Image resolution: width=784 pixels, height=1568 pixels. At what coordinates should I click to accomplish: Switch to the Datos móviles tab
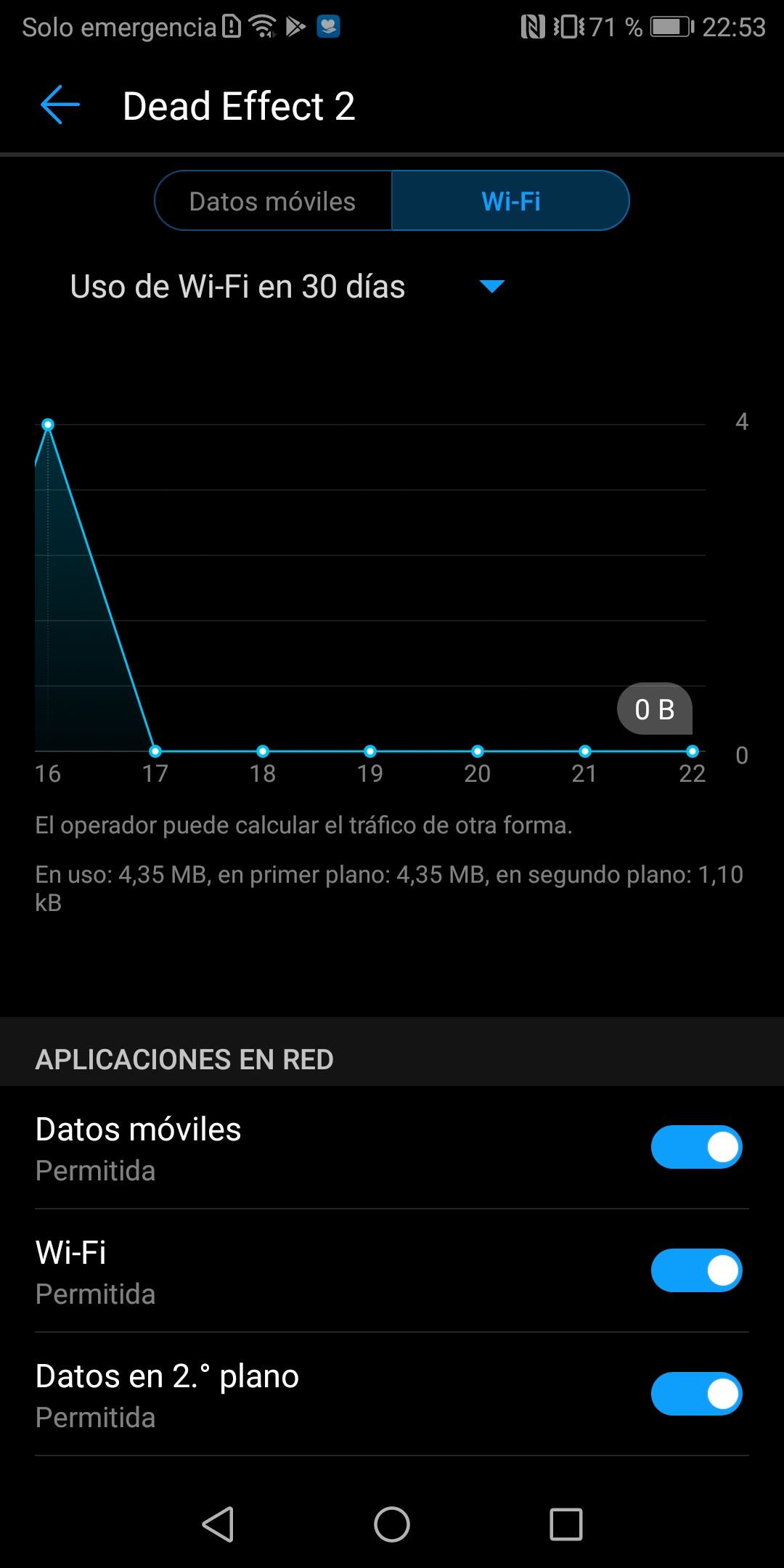coord(273,201)
